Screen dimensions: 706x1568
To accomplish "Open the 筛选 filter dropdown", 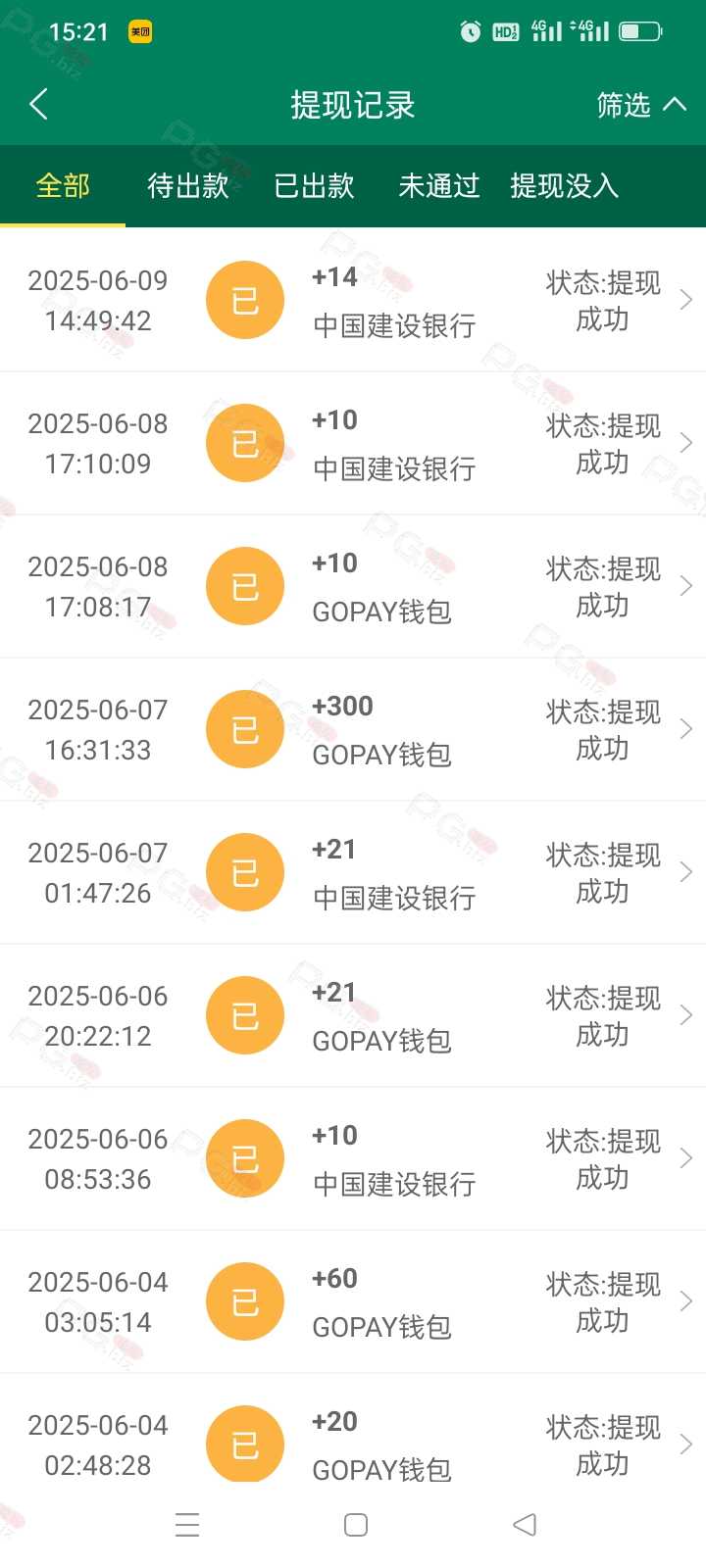I will (641, 104).
